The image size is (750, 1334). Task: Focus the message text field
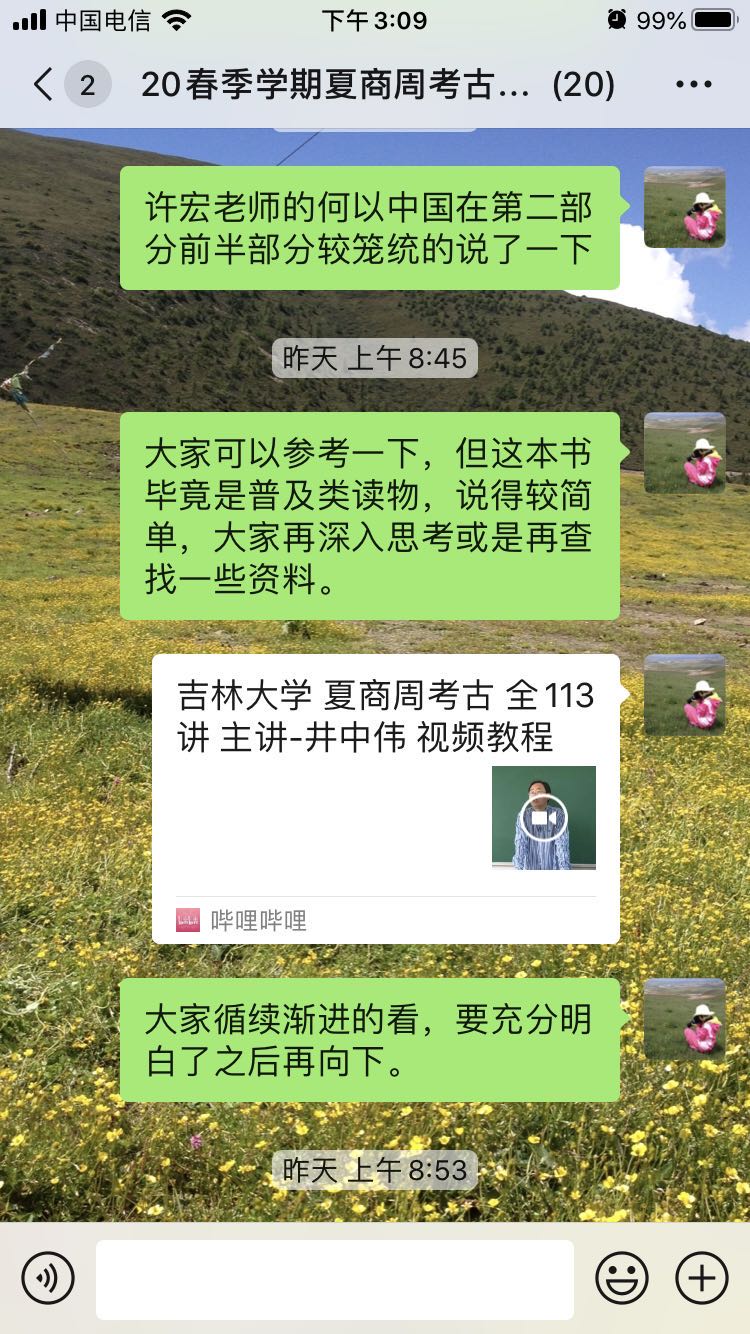pos(335,1279)
